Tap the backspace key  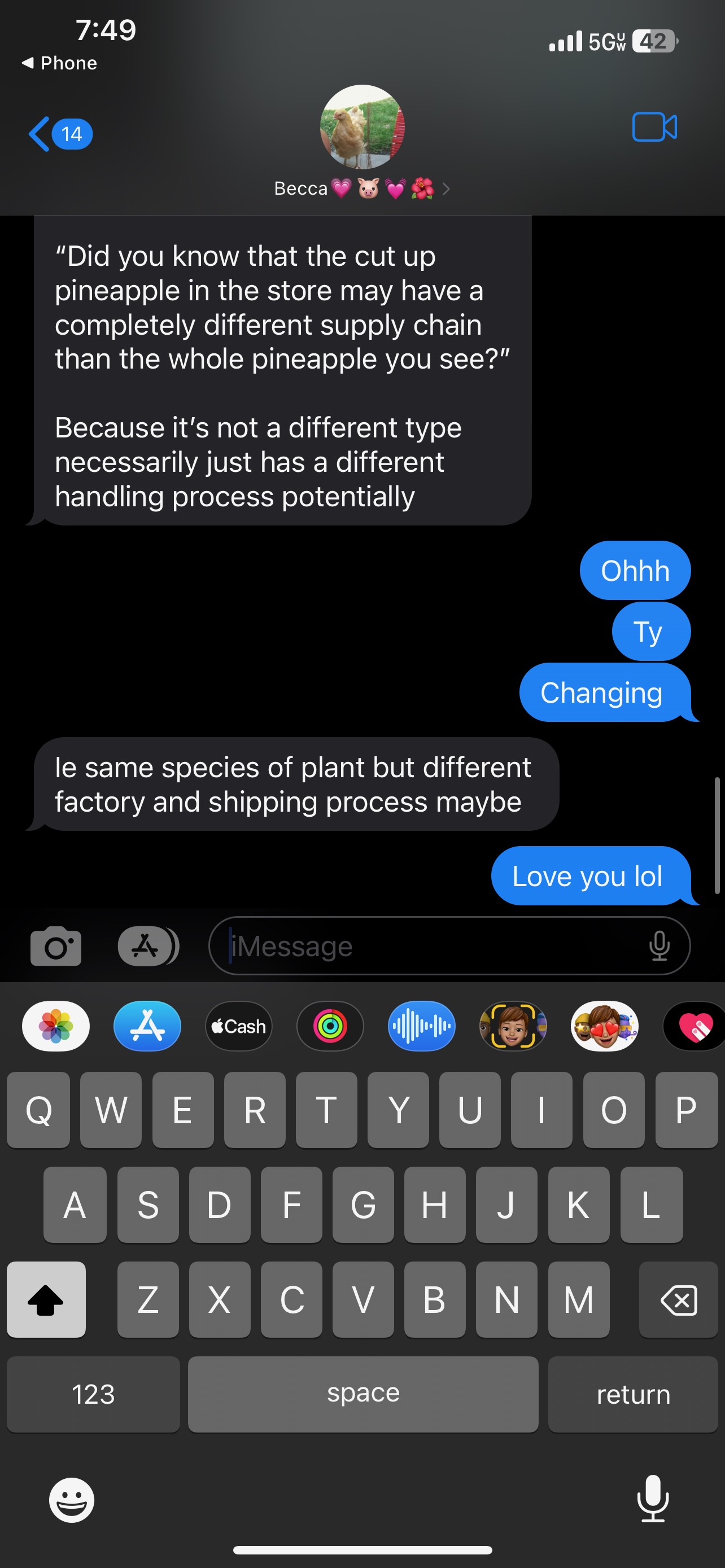click(x=678, y=1300)
